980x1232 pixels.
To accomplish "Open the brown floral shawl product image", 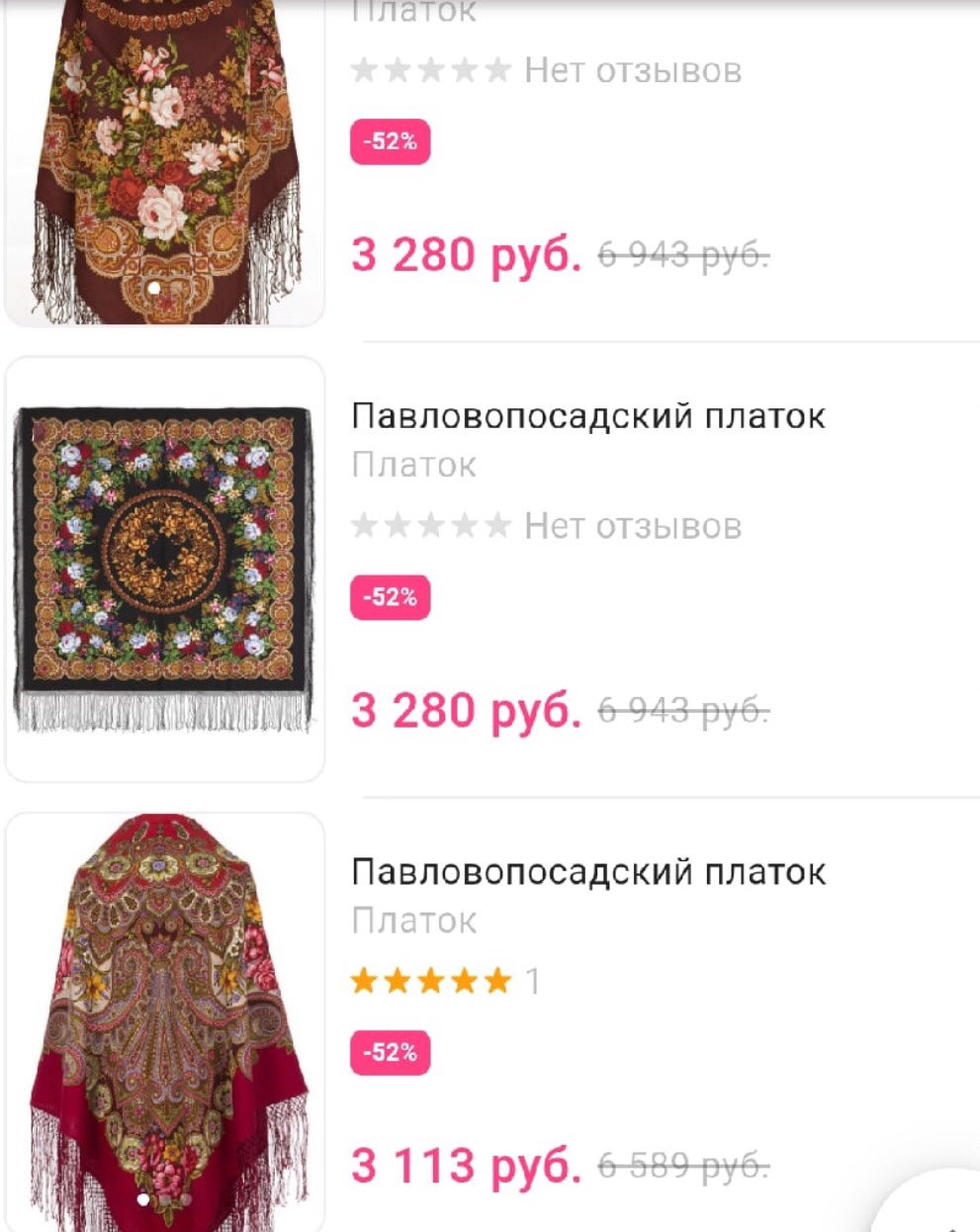I will 164,158.
